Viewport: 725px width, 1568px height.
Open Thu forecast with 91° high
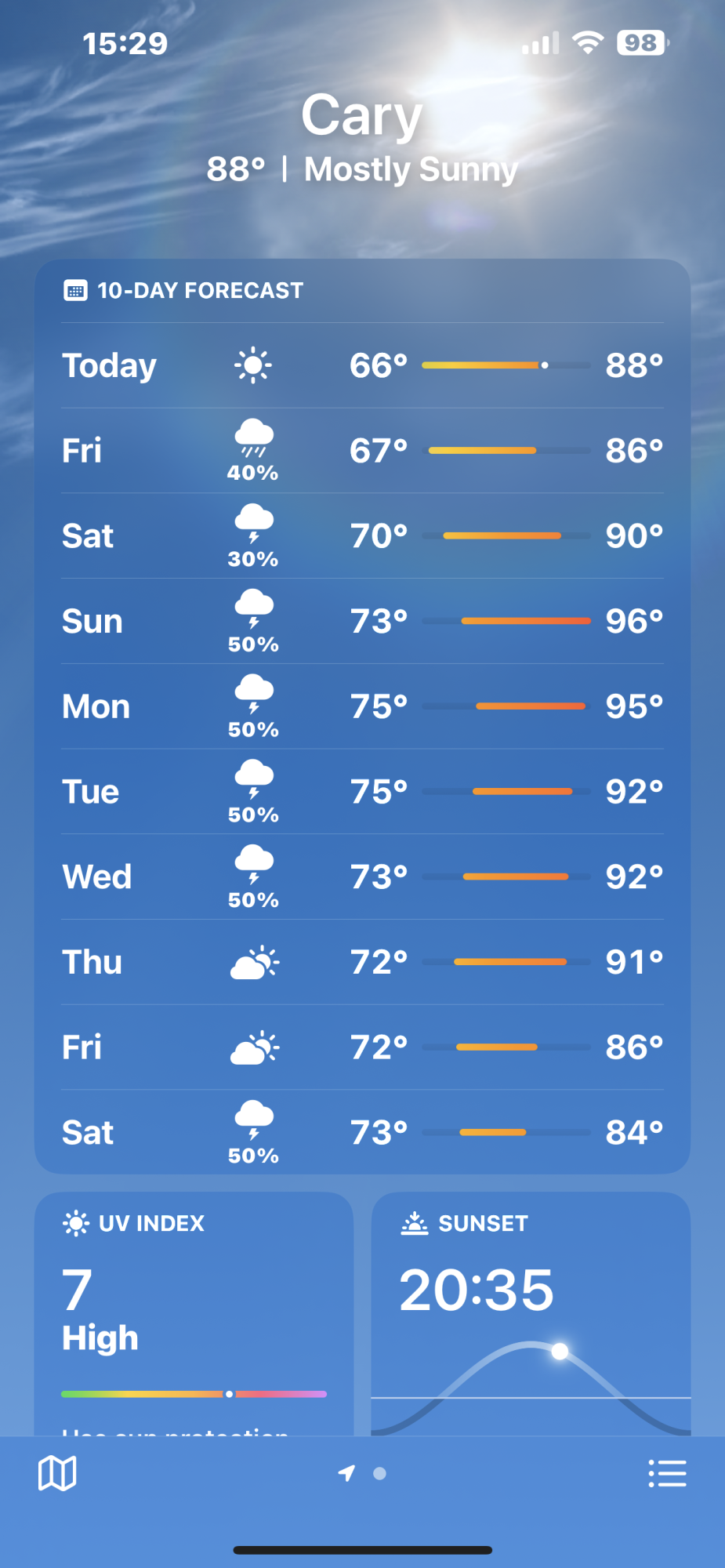click(362, 963)
